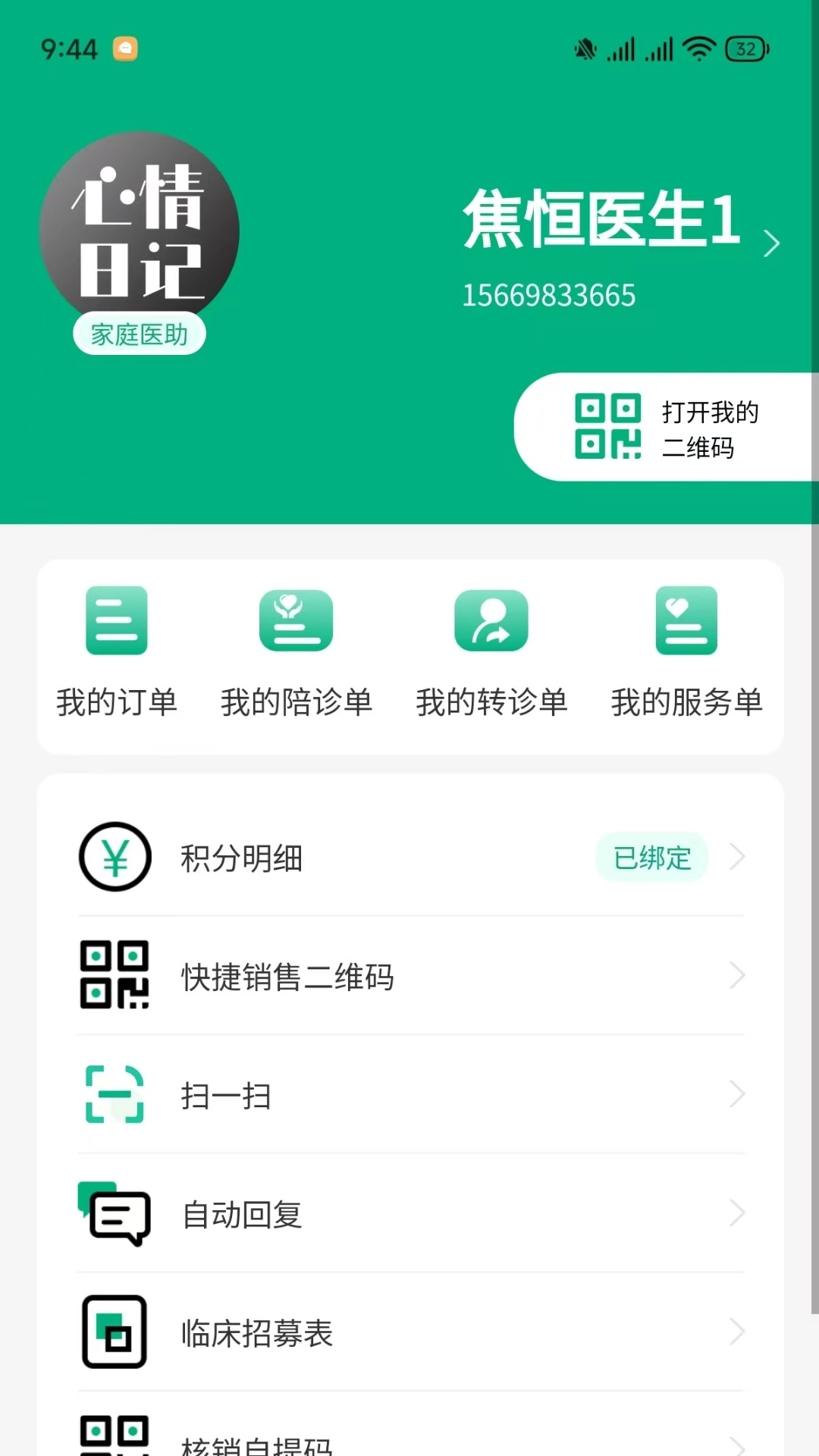This screenshot has width=819, height=1456.
Task: Click the ¥ icon beside 积分明细
Action: (x=114, y=858)
